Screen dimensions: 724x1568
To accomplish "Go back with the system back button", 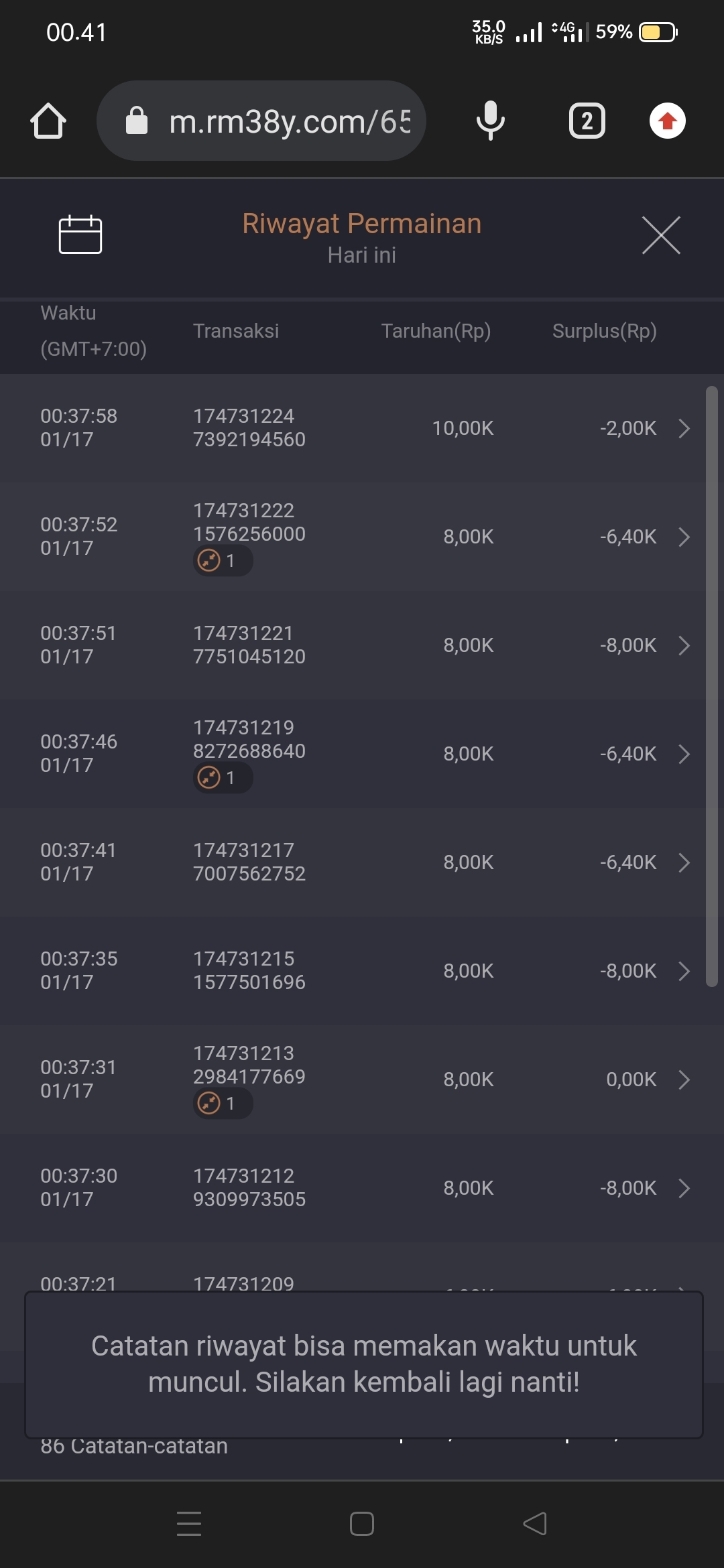I will pyautogui.click(x=535, y=1523).
